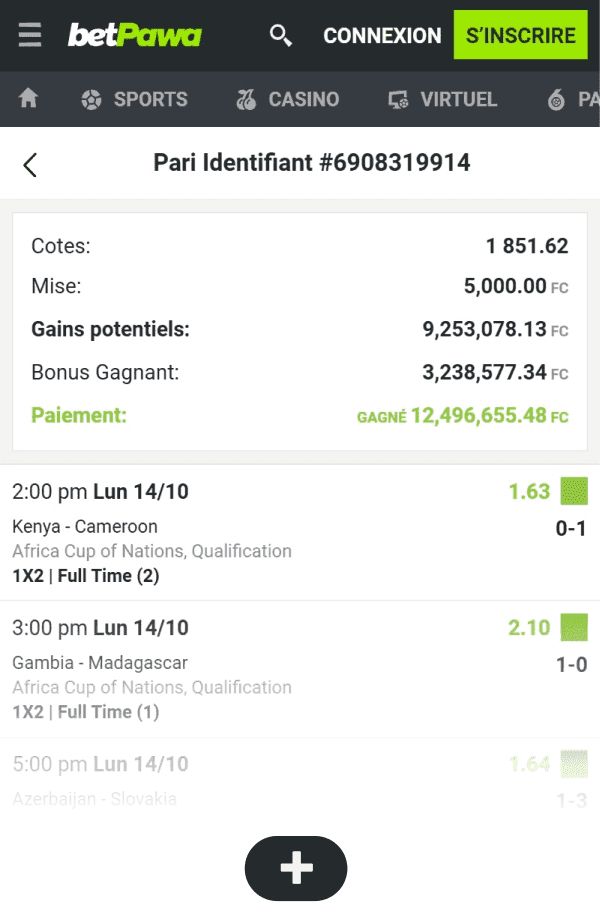Open the hamburger menu
The image size is (600, 920).
tap(30, 35)
